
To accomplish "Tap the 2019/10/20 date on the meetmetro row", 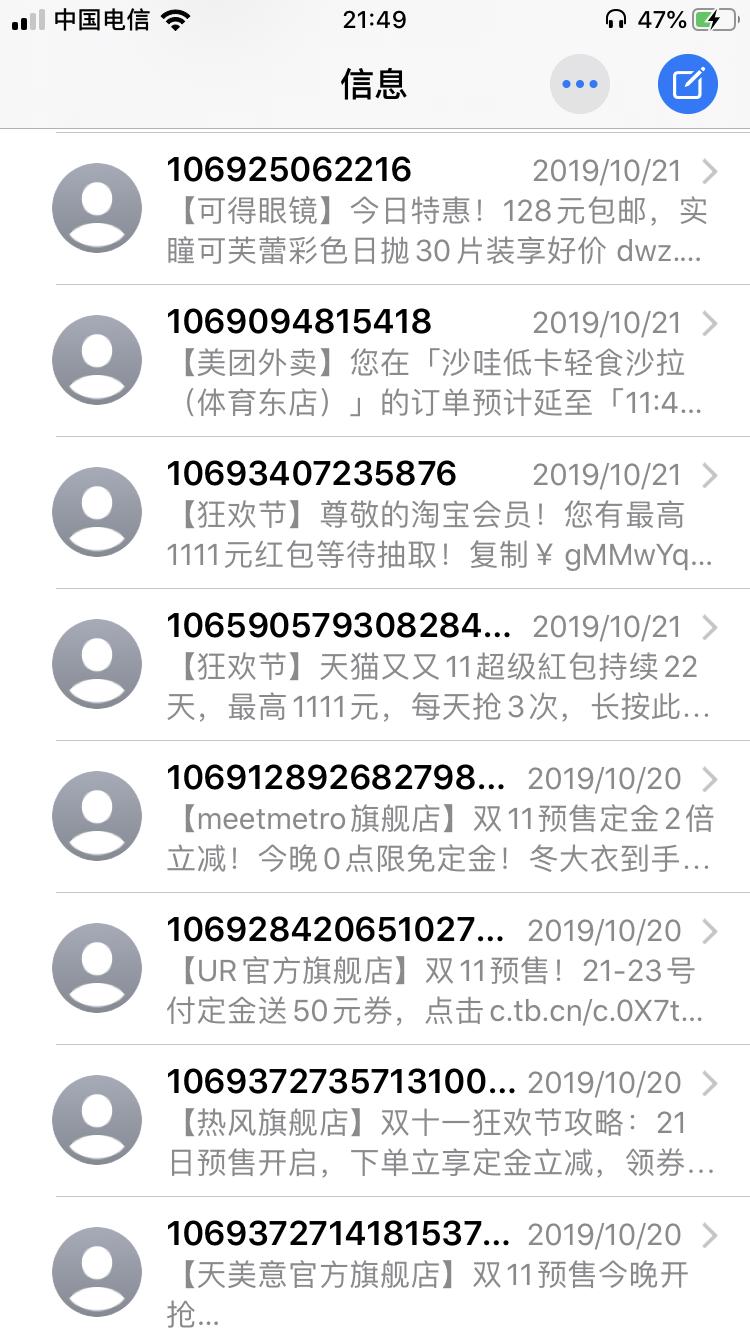I will coord(605,778).
